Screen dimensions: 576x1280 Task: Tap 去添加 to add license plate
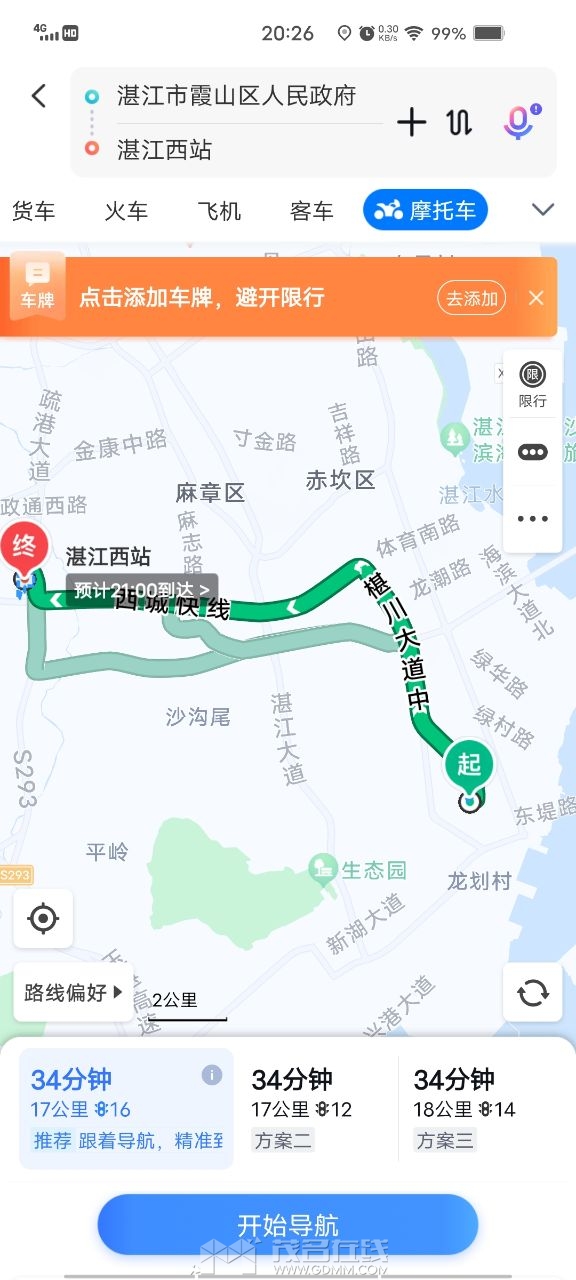click(x=472, y=298)
